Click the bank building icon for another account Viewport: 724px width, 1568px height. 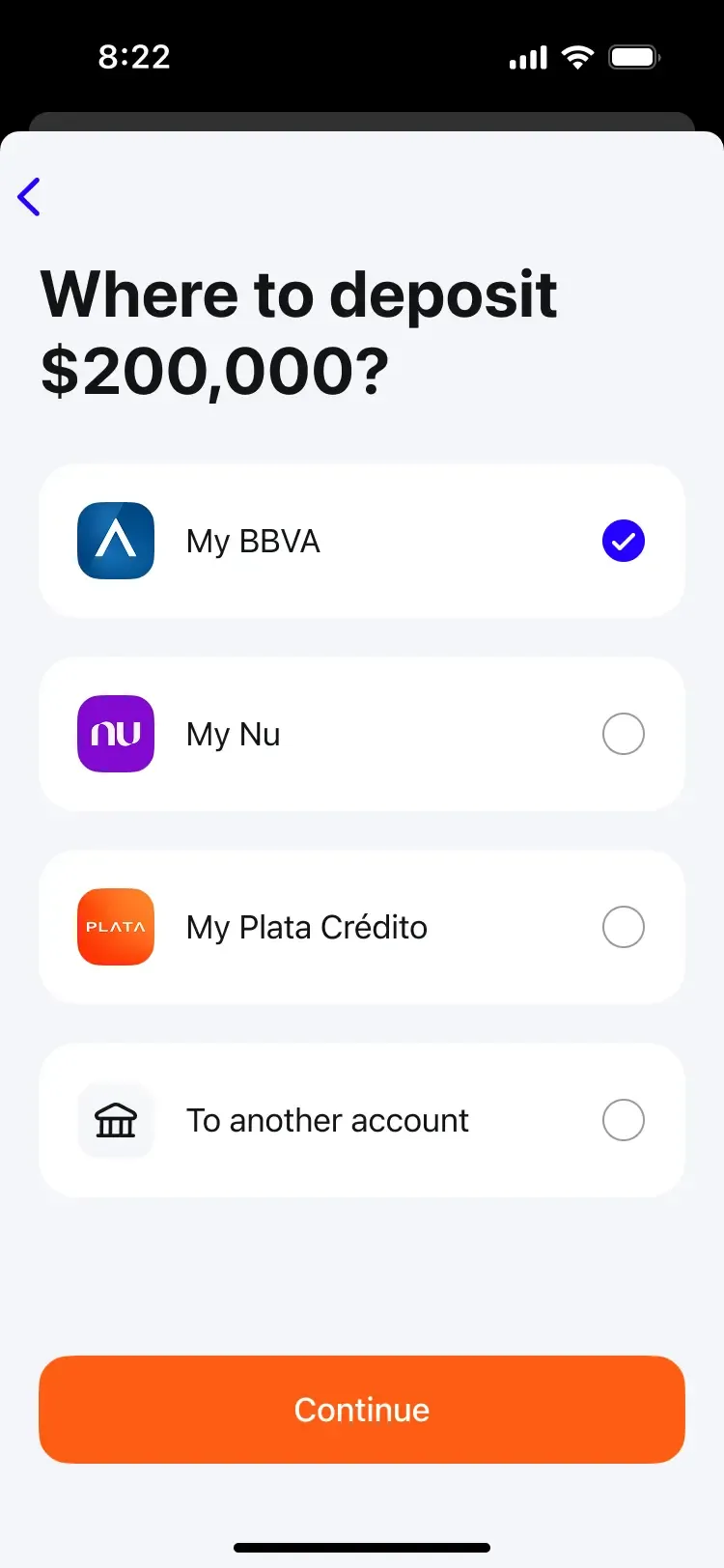(115, 1120)
